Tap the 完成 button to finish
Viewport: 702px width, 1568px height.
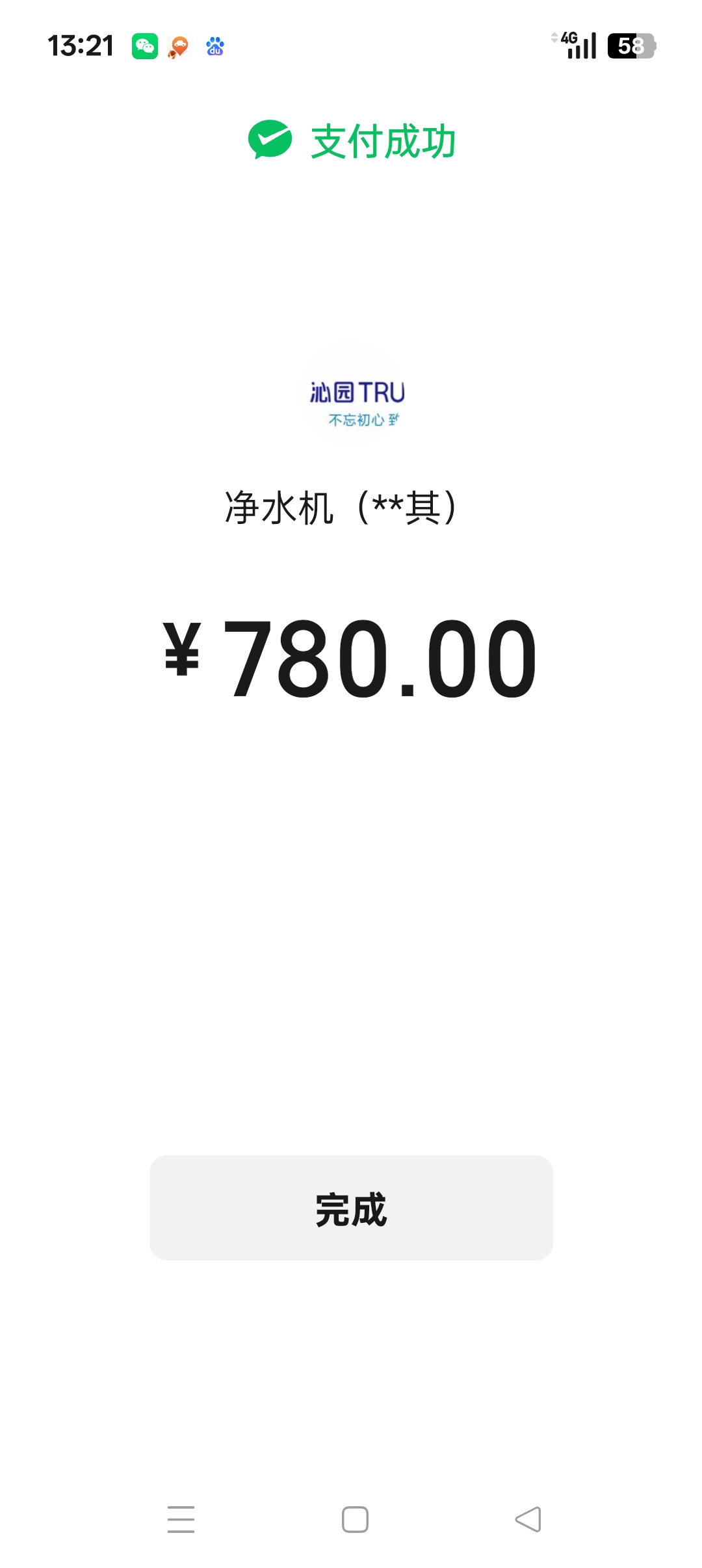(x=351, y=1208)
